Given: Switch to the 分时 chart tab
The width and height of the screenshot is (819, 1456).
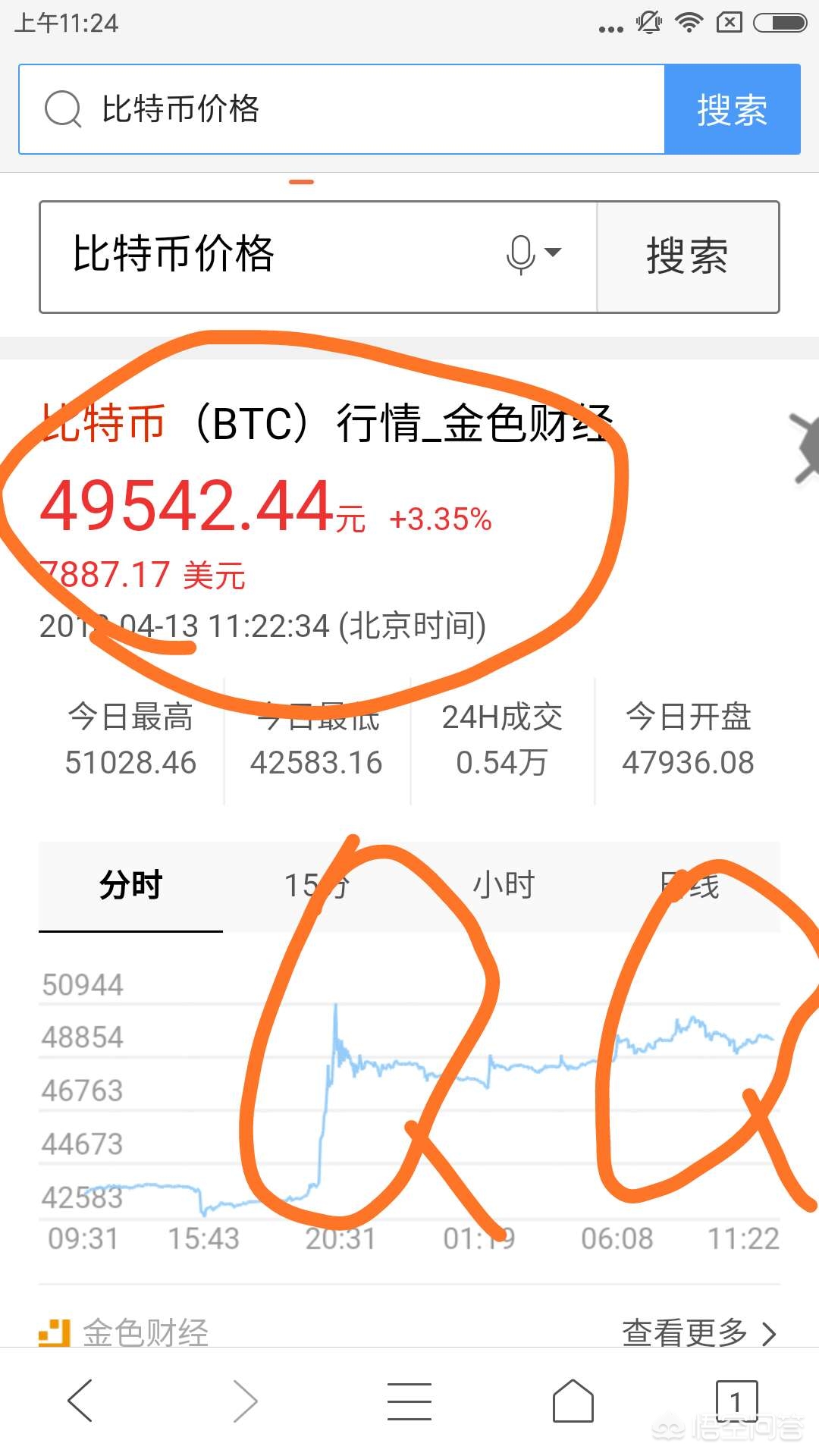Looking at the screenshot, I should point(130,886).
